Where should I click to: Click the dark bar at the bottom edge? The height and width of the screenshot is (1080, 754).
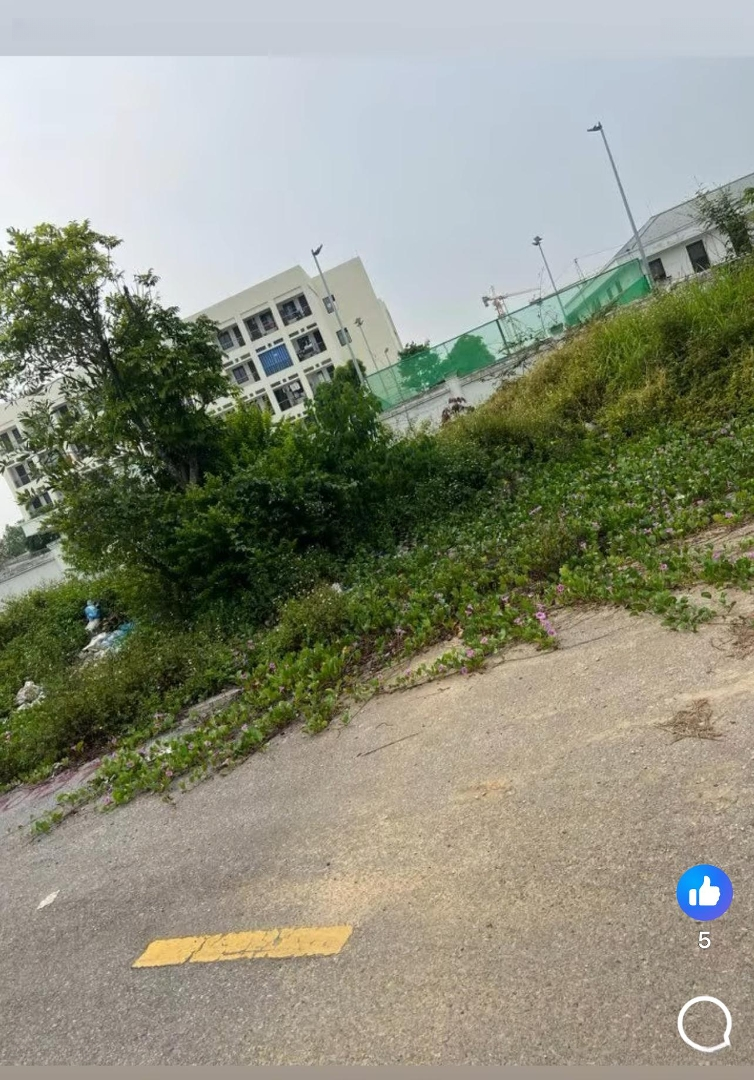[377, 1072]
